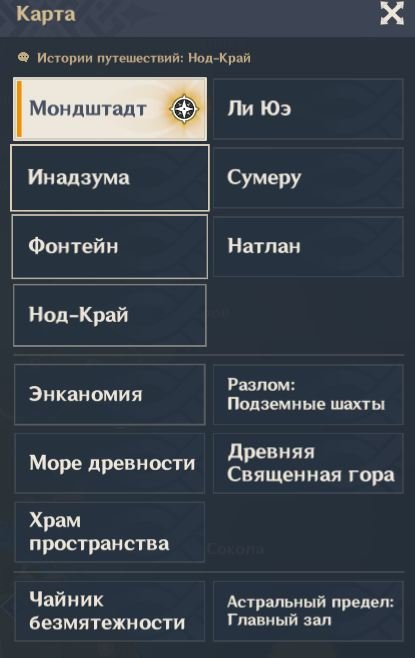
Task: Select Море древности area
Action: [x=110, y=463]
